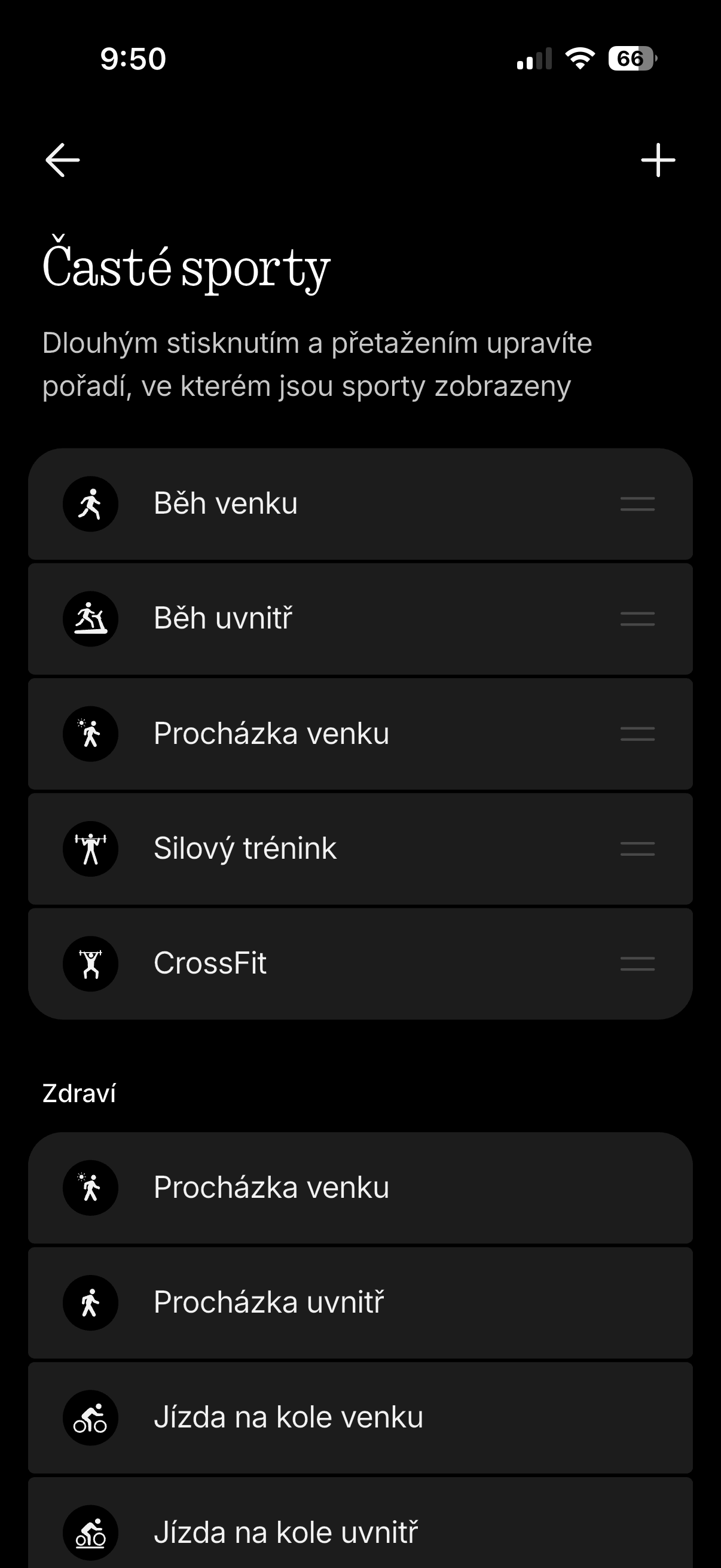Go back using the arrow icon

point(63,160)
